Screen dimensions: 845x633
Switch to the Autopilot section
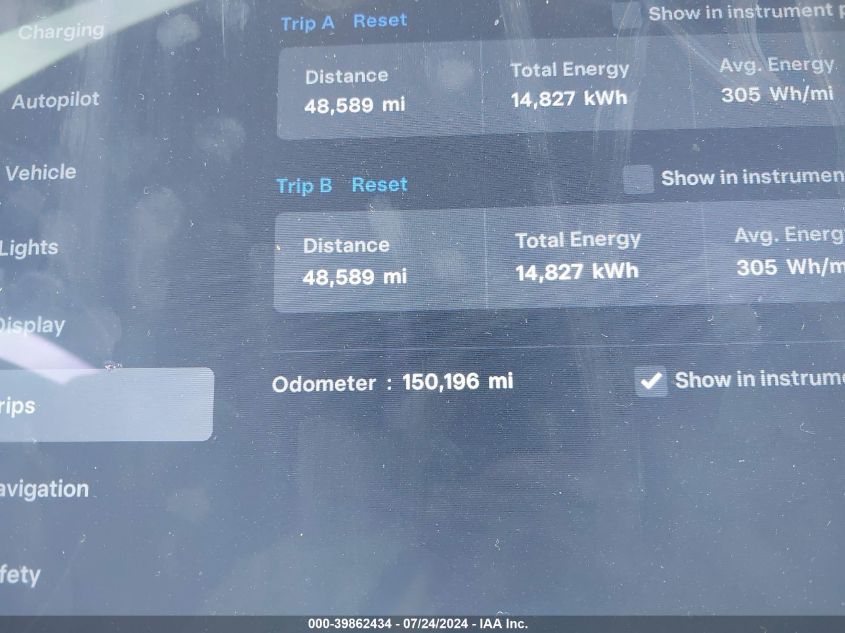[x=56, y=101]
